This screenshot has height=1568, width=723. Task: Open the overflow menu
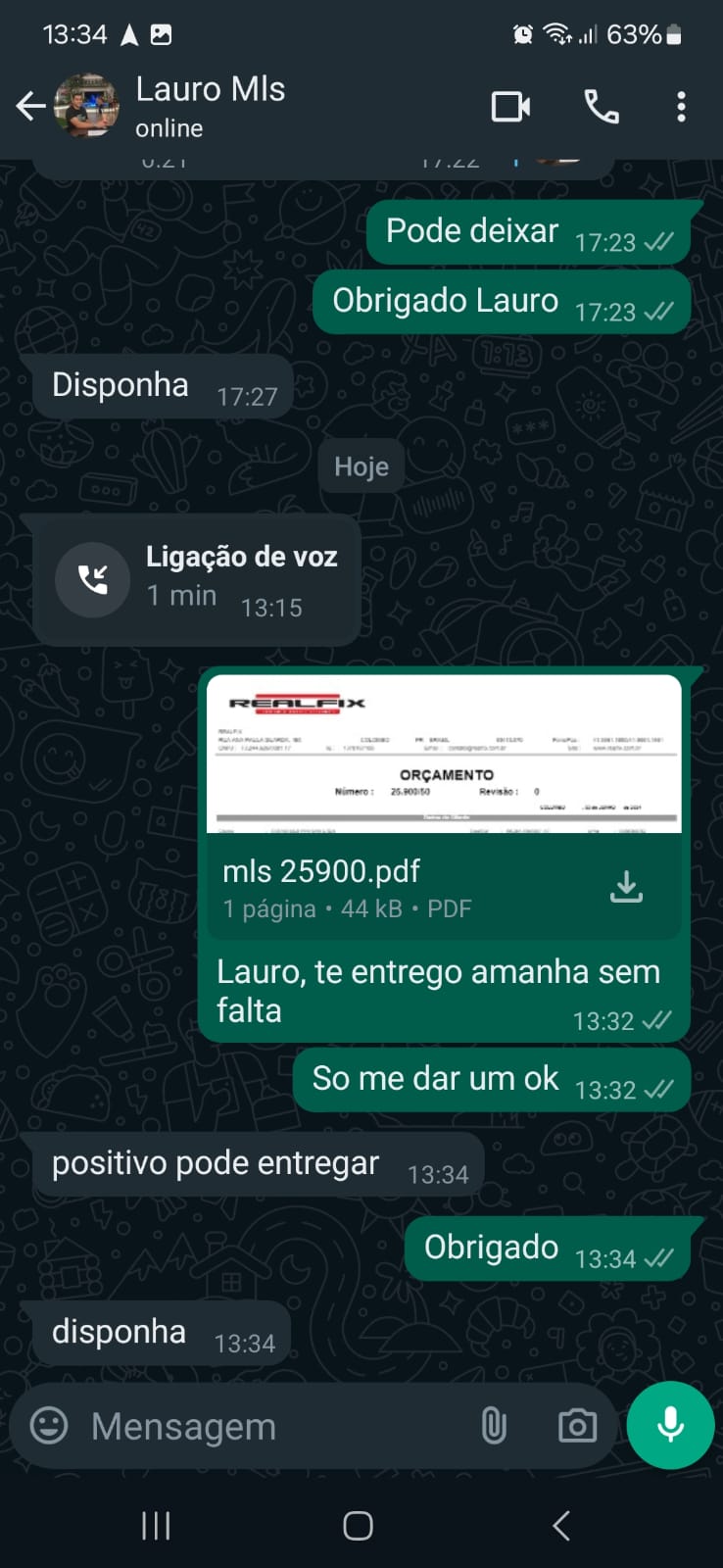click(681, 106)
